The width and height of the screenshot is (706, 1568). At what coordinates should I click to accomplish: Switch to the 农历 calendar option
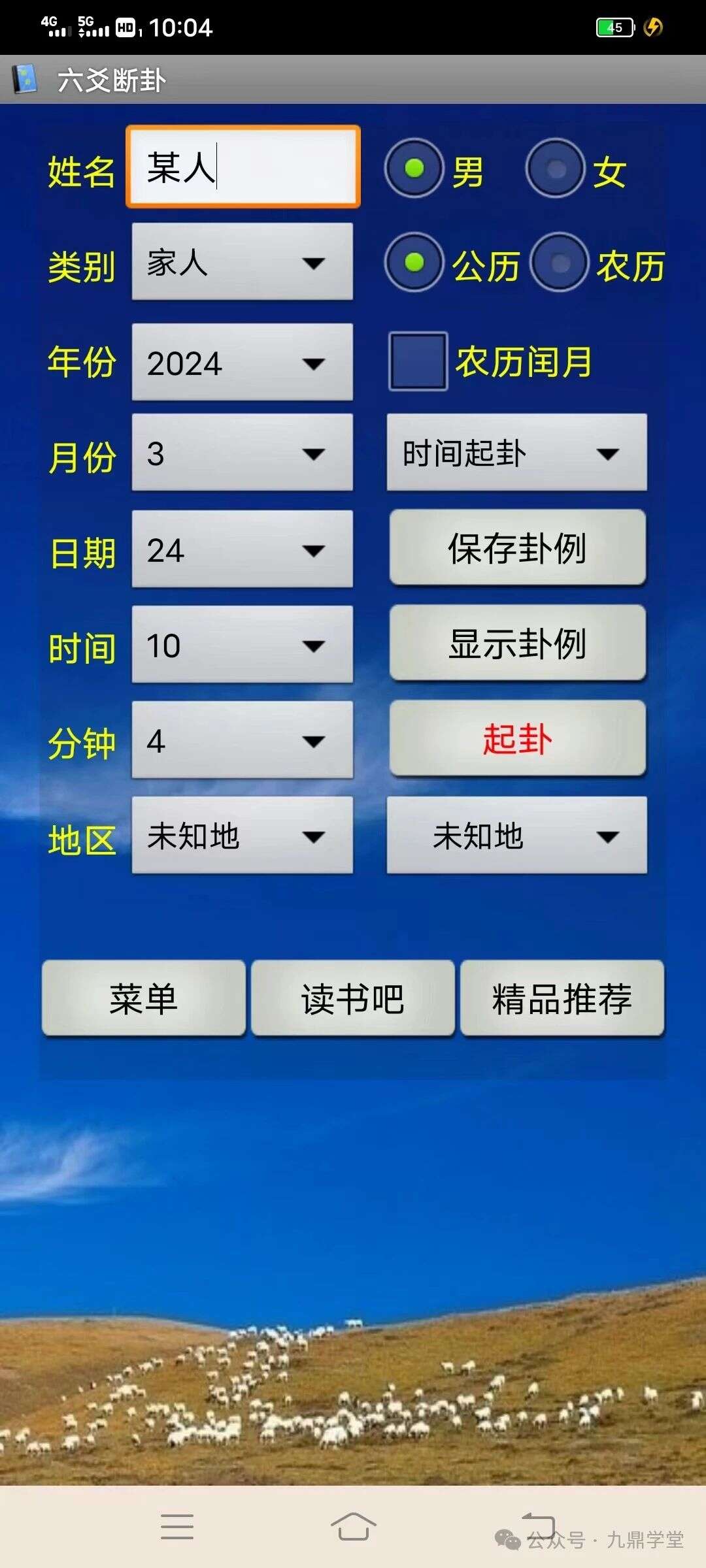tap(560, 263)
